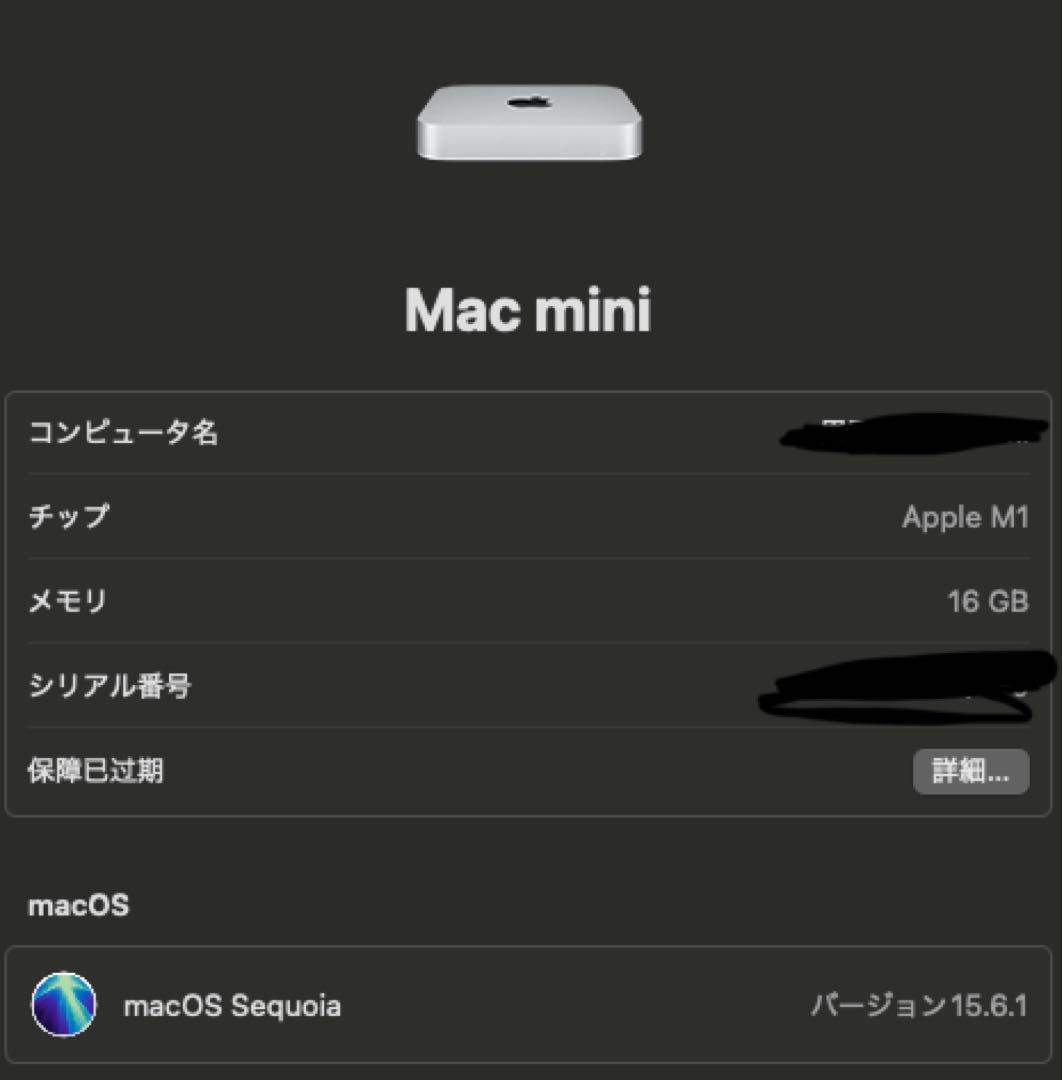
Task: Click the Apple M1 chip value
Action: tap(966, 517)
